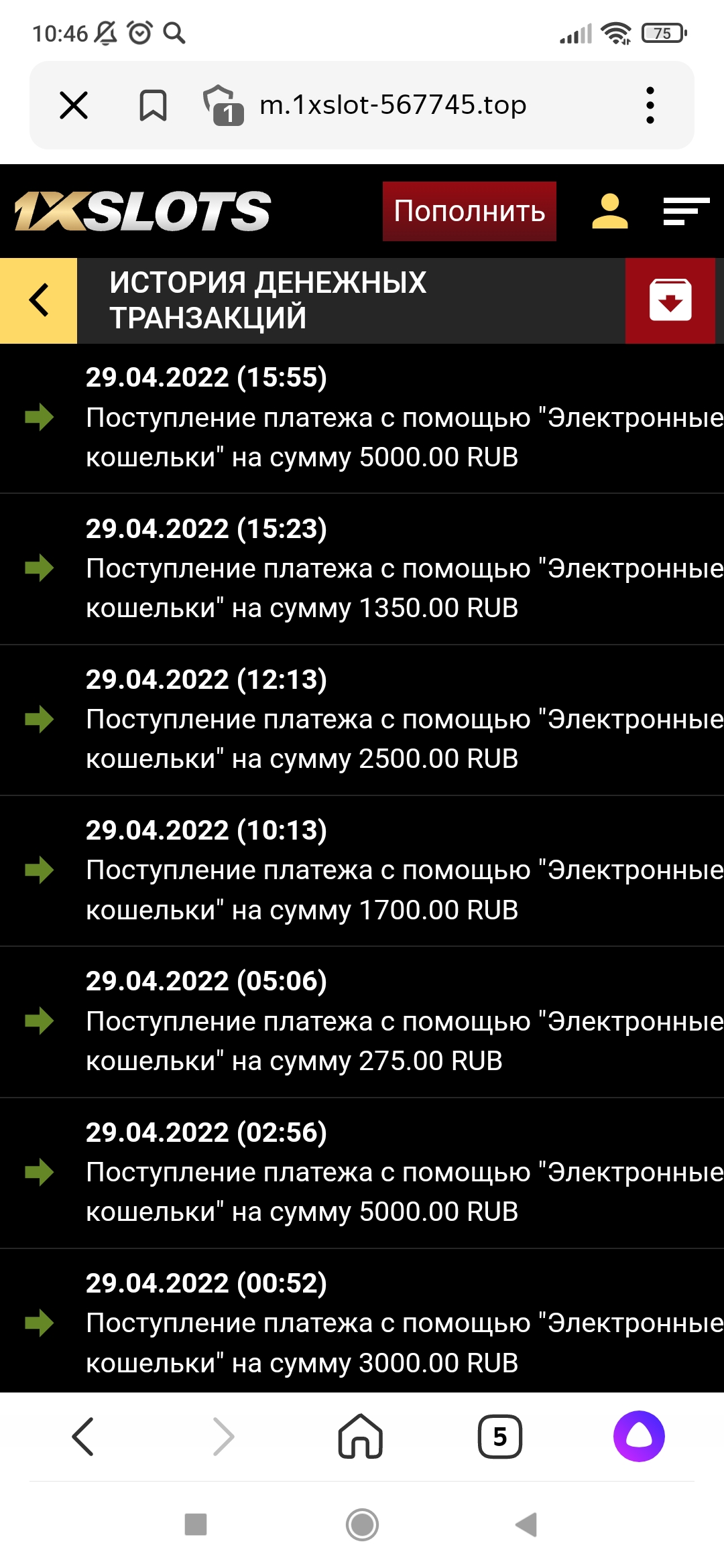Viewport: 724px width, 1568px height.
Task: Tap the m.1xslot-567745.top address bar
Action: click(x=393, y=105)
